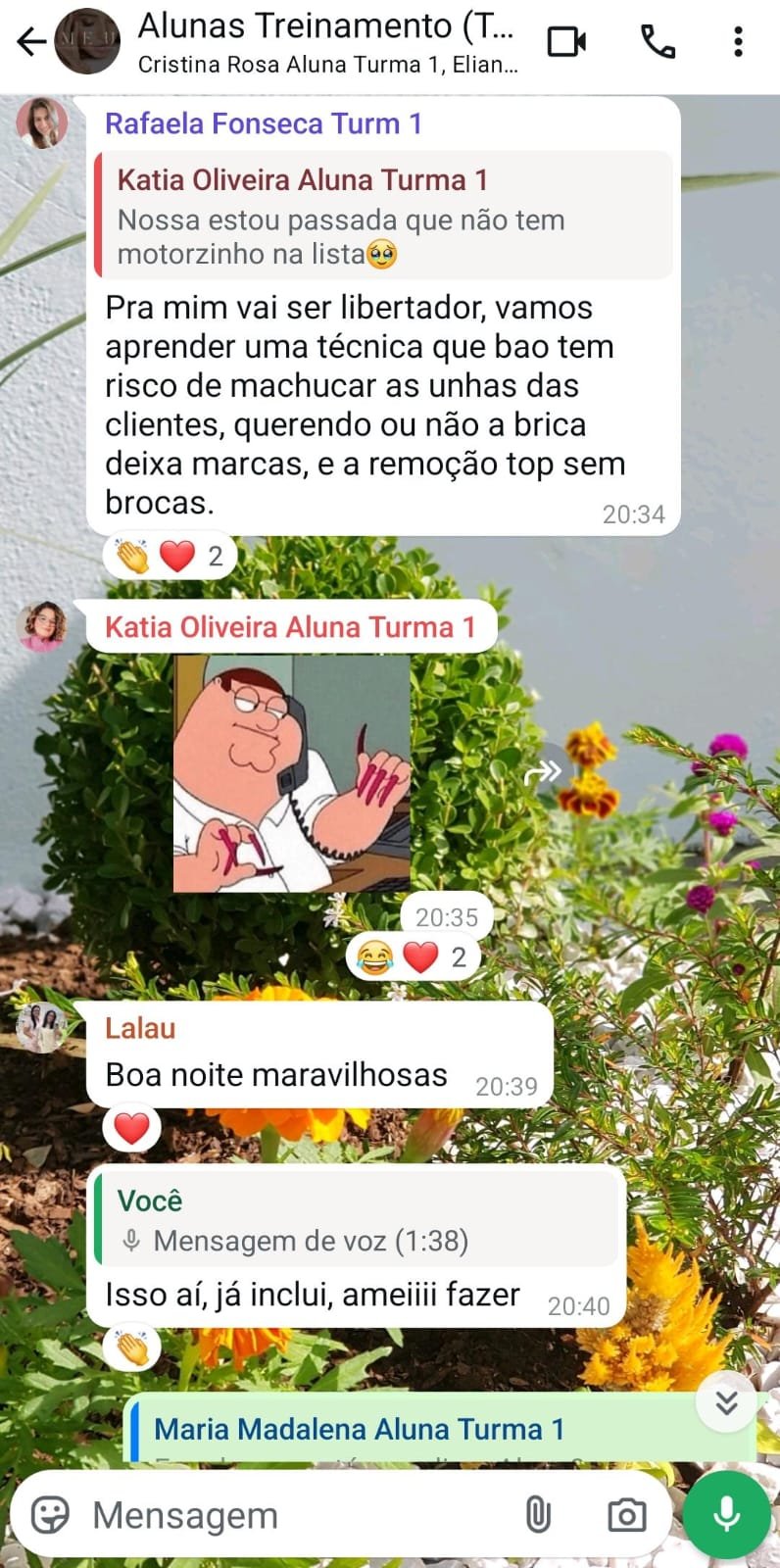Tap the microphone voice message button
Image resolution: width=780 pixels, height=1568 pixels.
click(726, 1515)
